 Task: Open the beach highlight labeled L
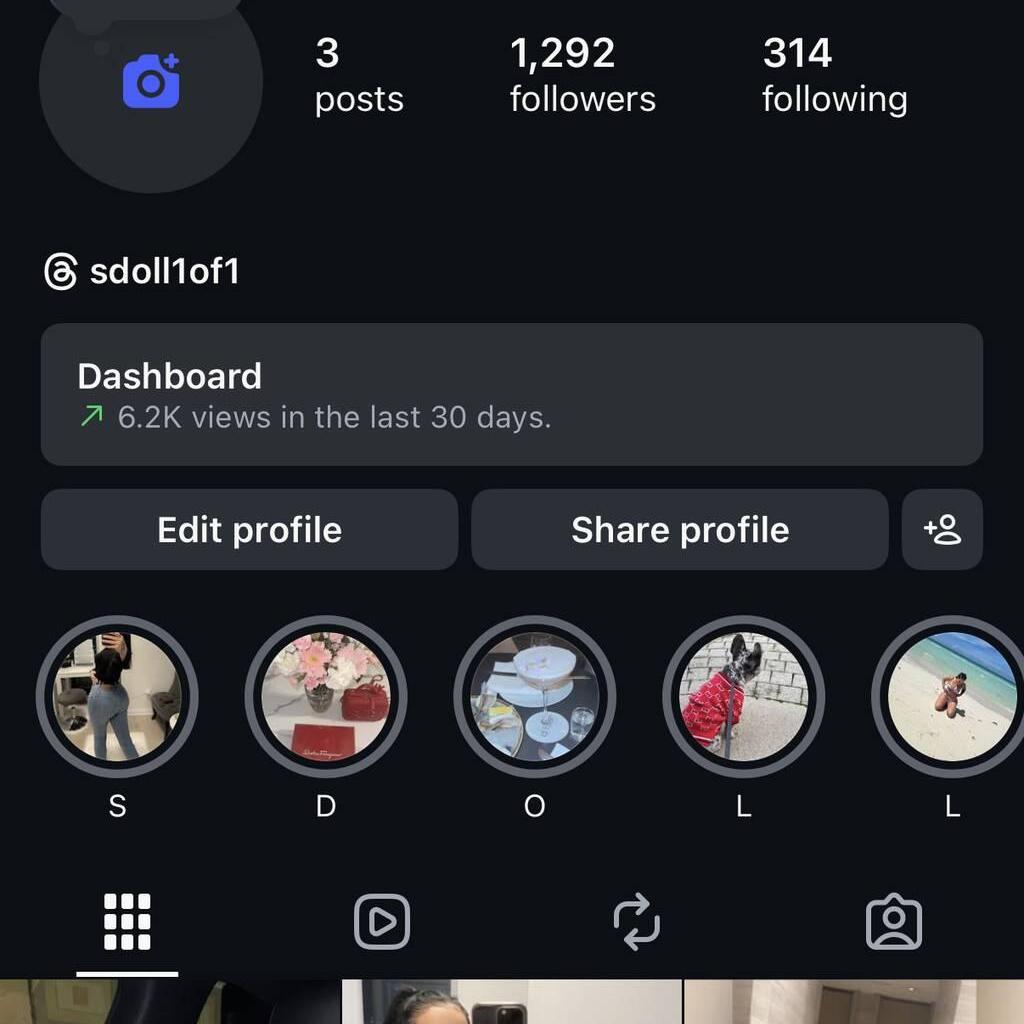(952, 697)
